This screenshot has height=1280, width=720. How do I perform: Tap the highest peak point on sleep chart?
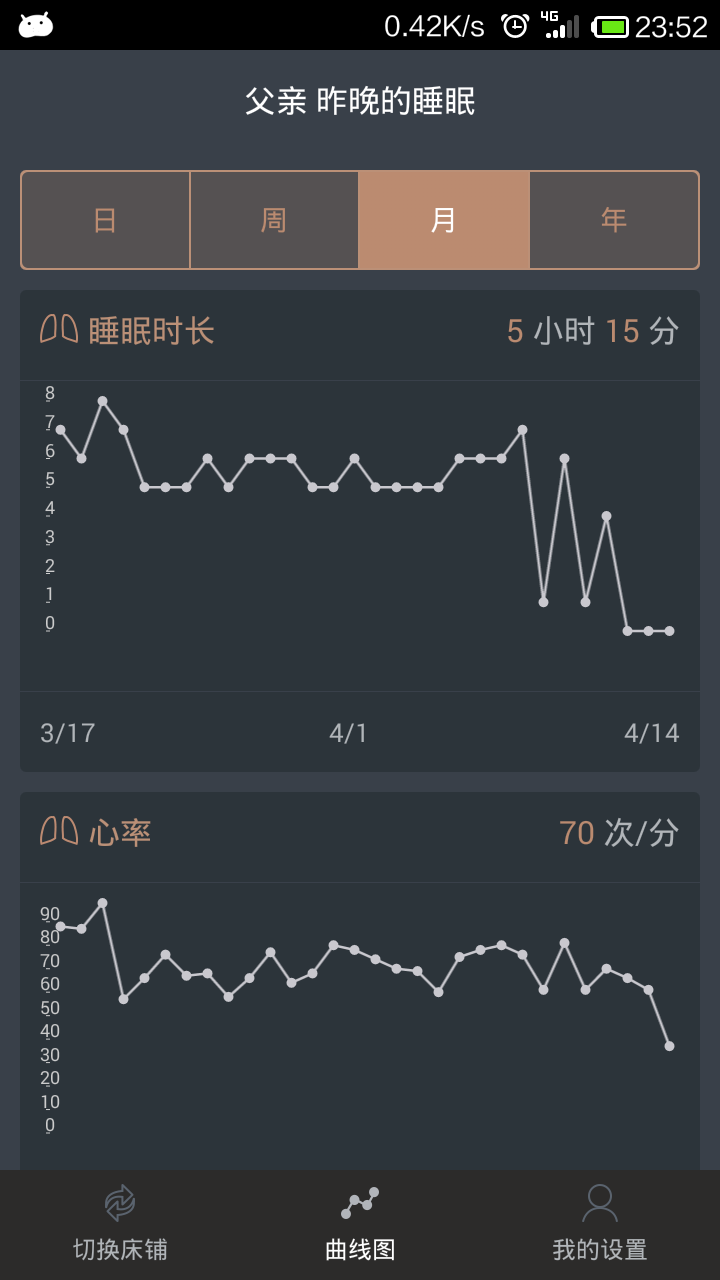(x=103, y=401)
